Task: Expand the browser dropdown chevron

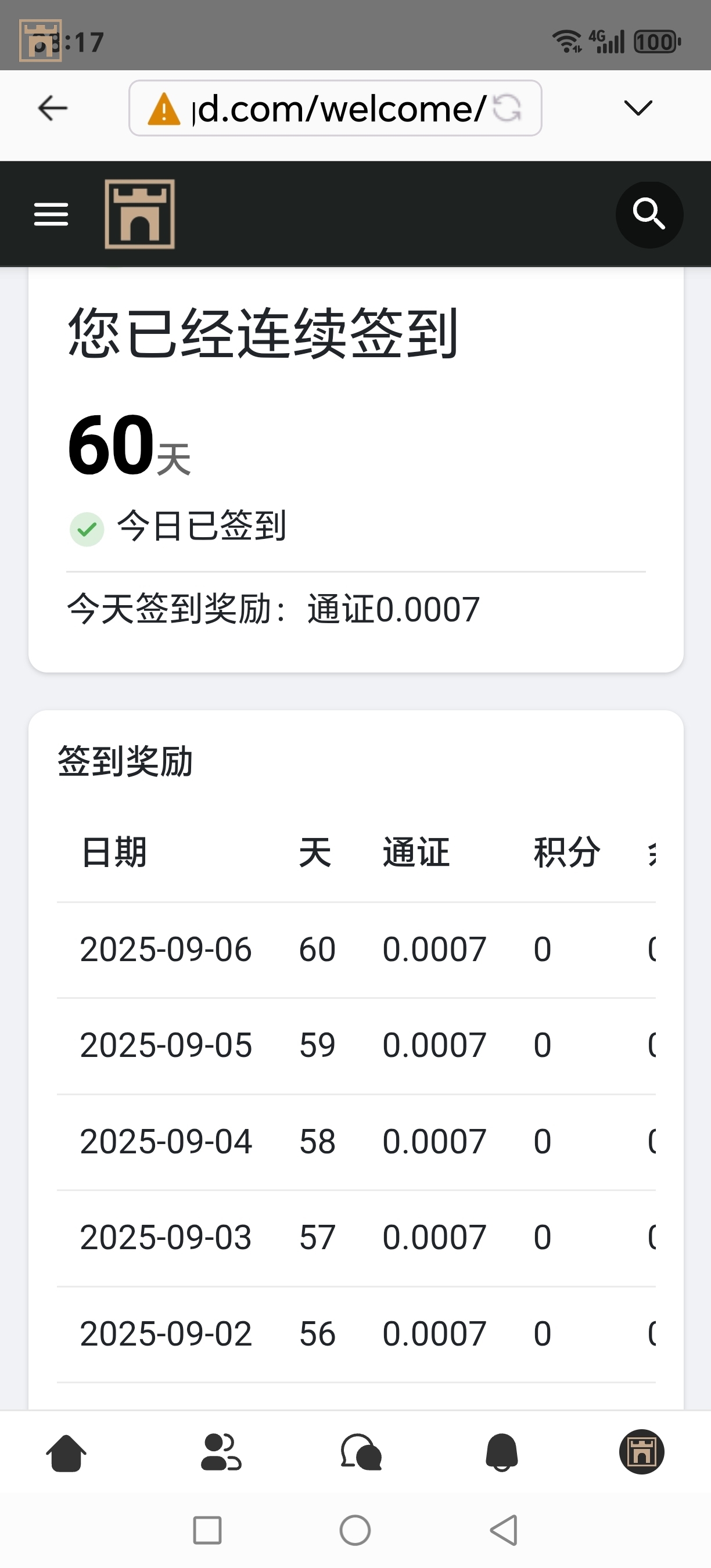Action: 638,109
